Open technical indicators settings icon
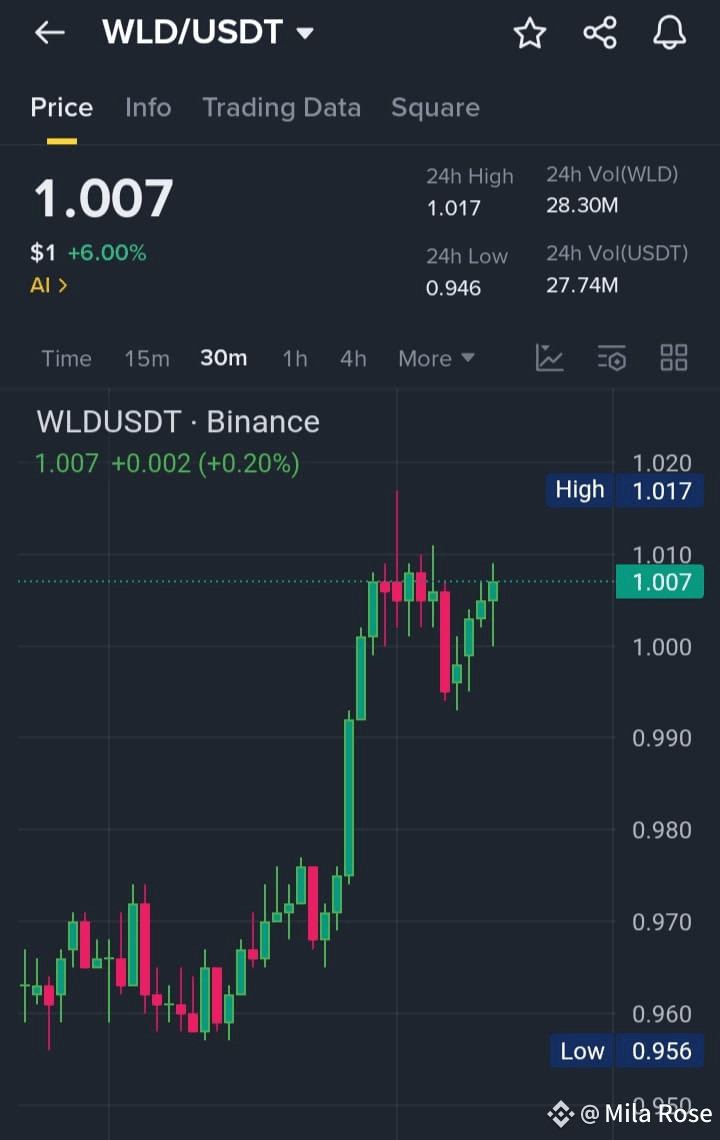The height and width of the screenshot is (1140, 720). click(611, 358)
